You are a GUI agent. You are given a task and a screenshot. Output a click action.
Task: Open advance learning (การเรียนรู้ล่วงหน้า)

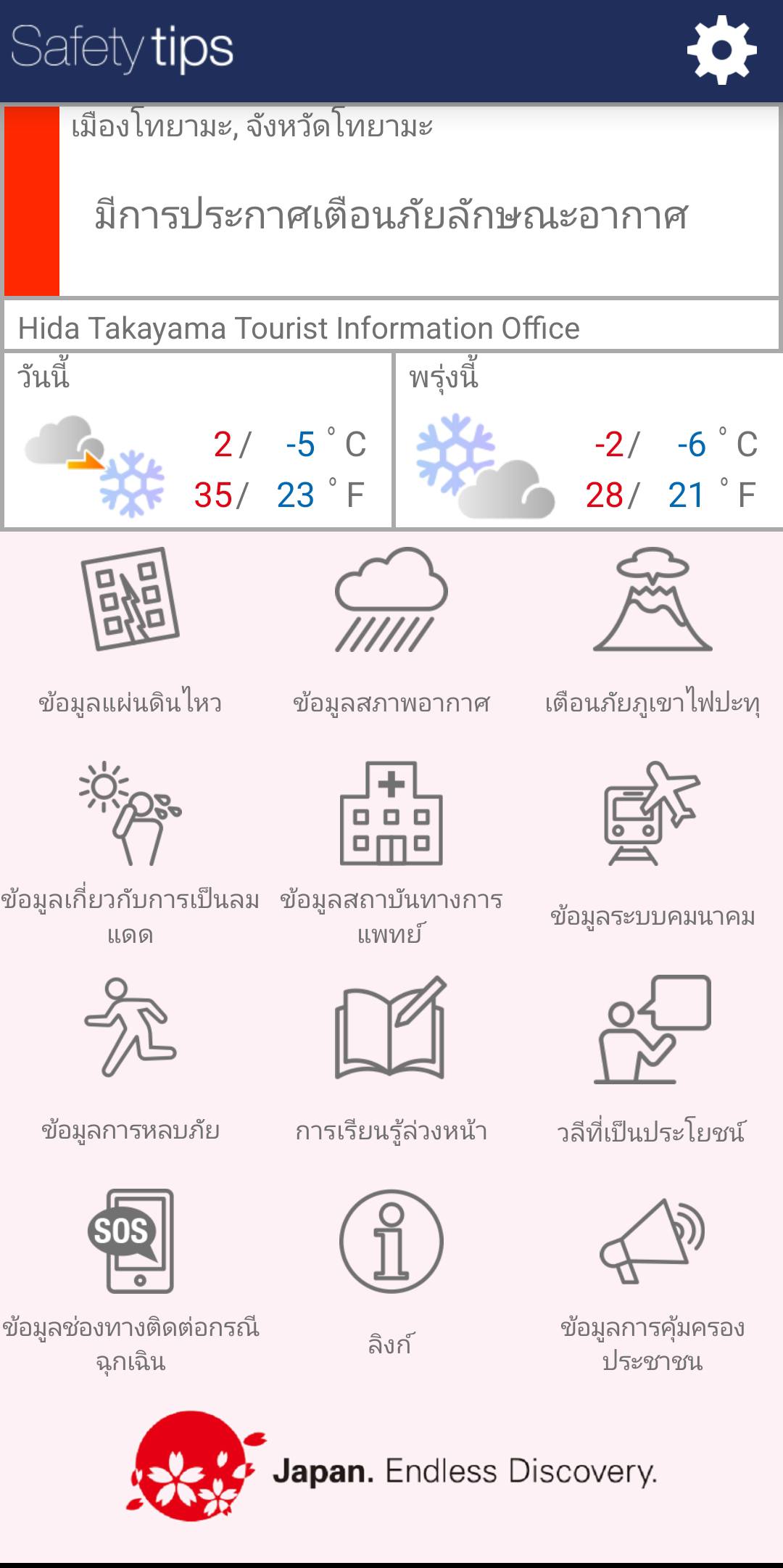tap(391, 1059)
